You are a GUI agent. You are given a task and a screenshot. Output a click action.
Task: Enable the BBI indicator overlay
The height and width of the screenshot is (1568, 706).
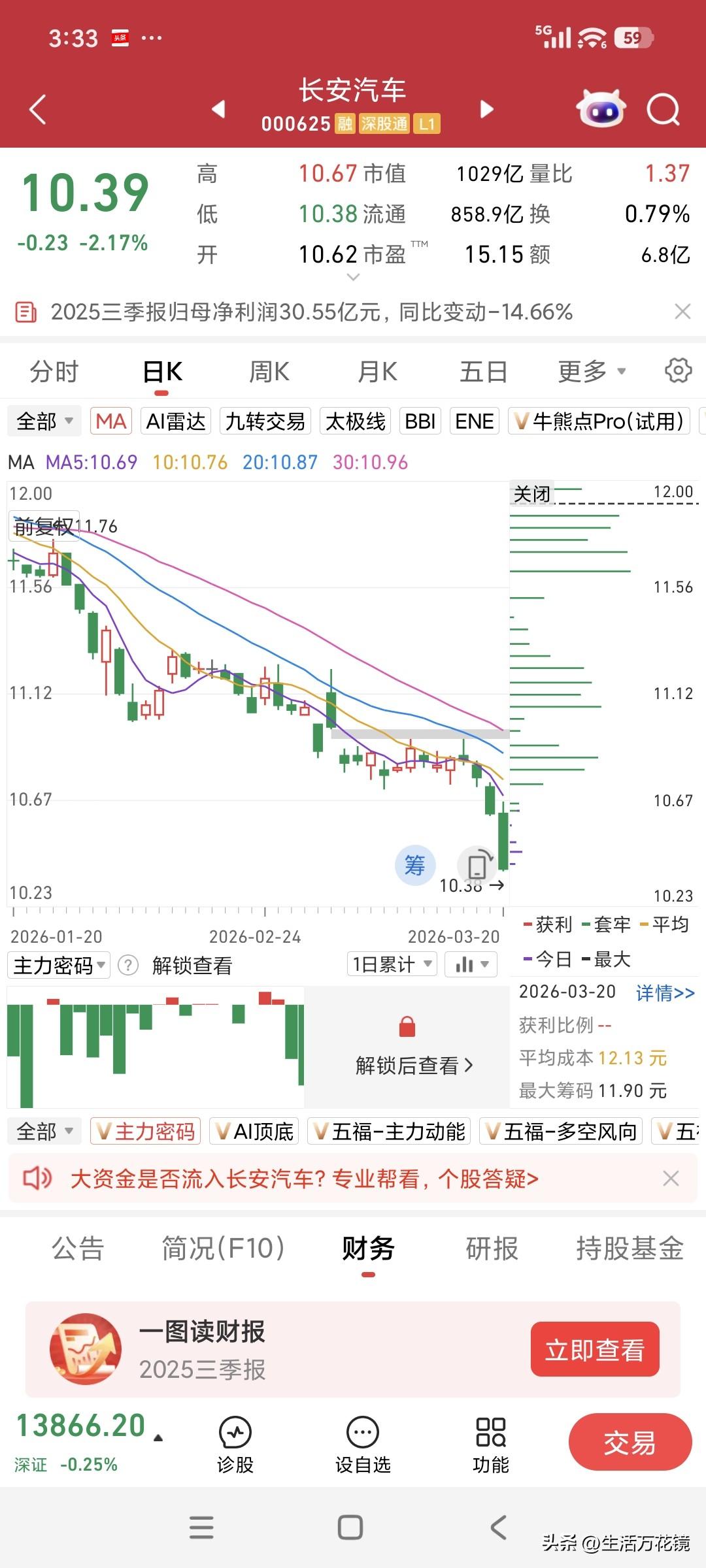coord(420,421)
